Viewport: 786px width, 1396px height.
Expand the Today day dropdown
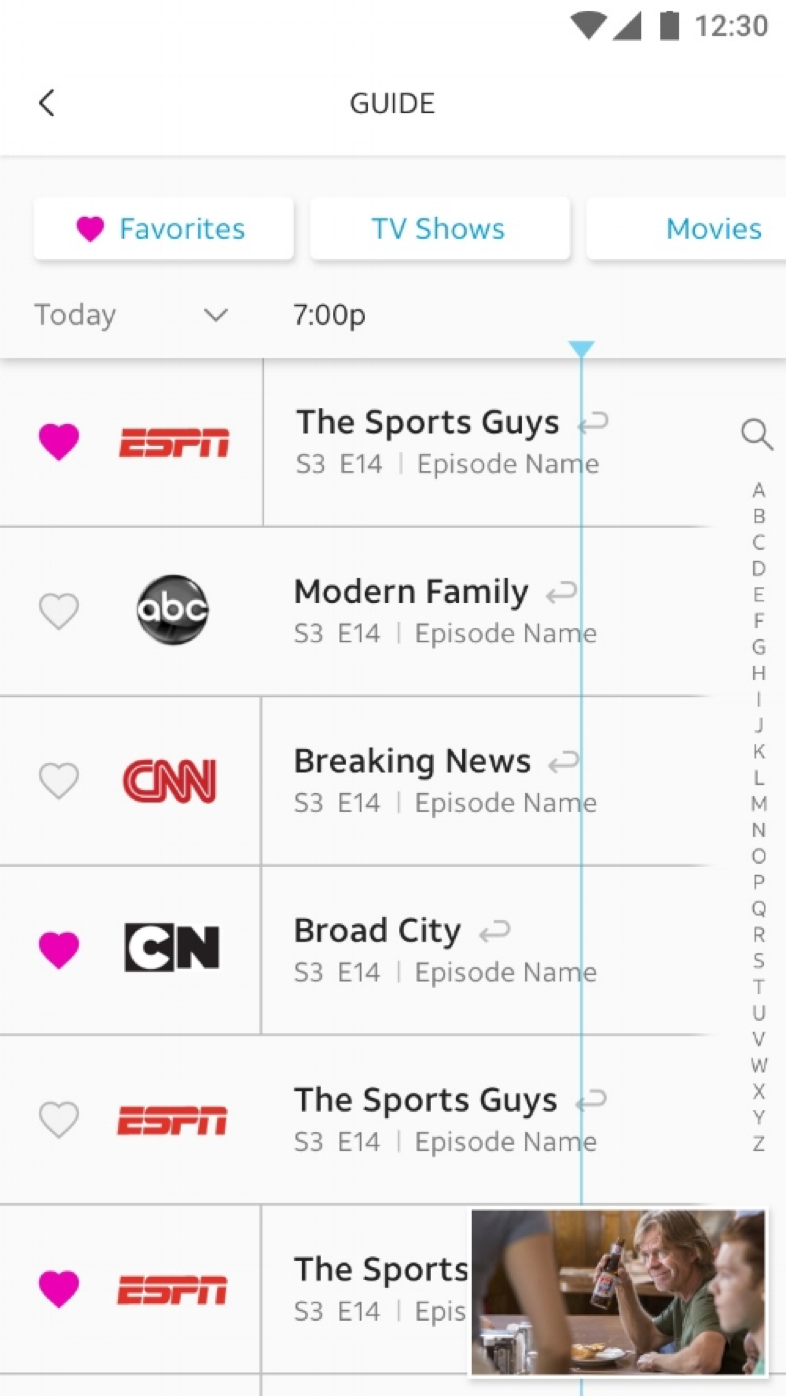pyautogui.click(x=131, y=315)
